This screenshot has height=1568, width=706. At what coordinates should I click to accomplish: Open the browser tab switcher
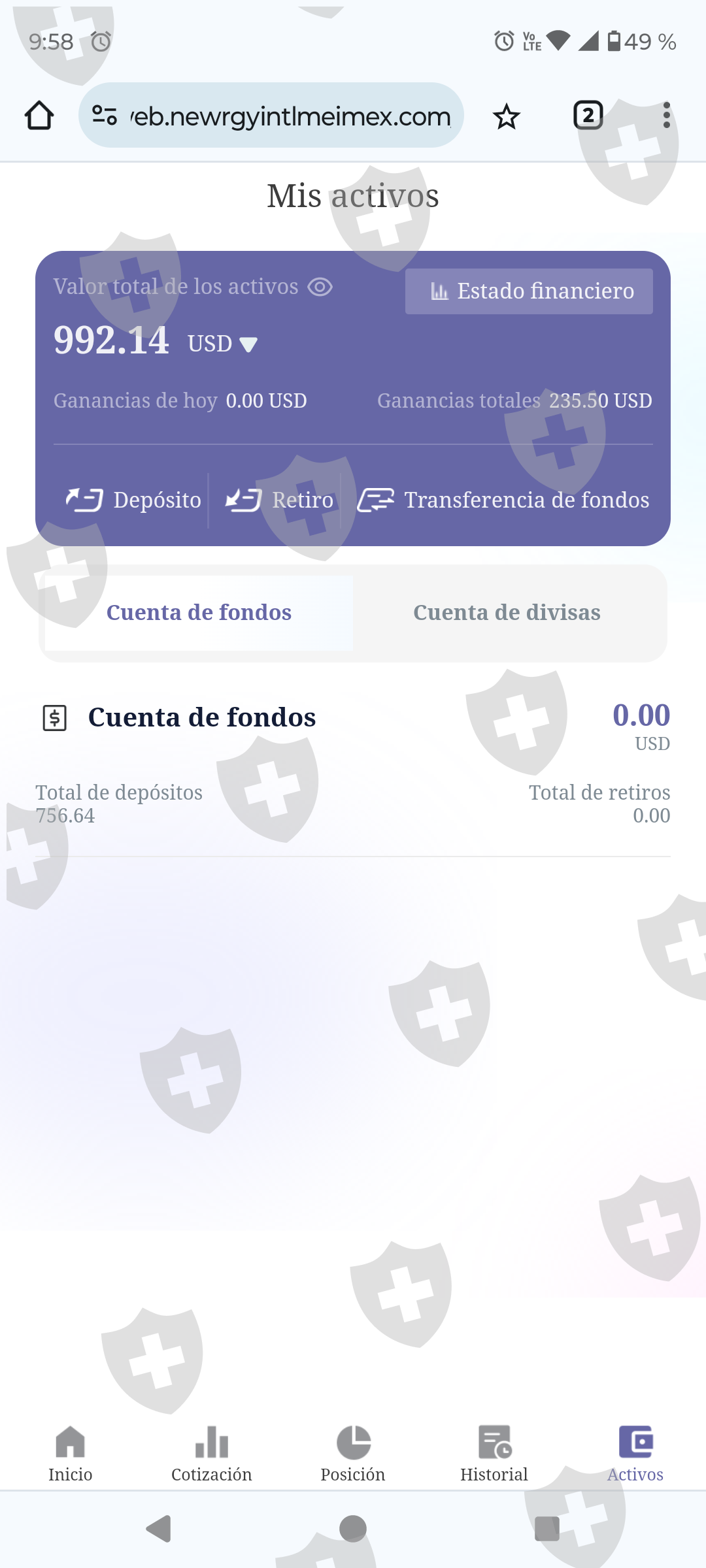[x=588, y=116]
